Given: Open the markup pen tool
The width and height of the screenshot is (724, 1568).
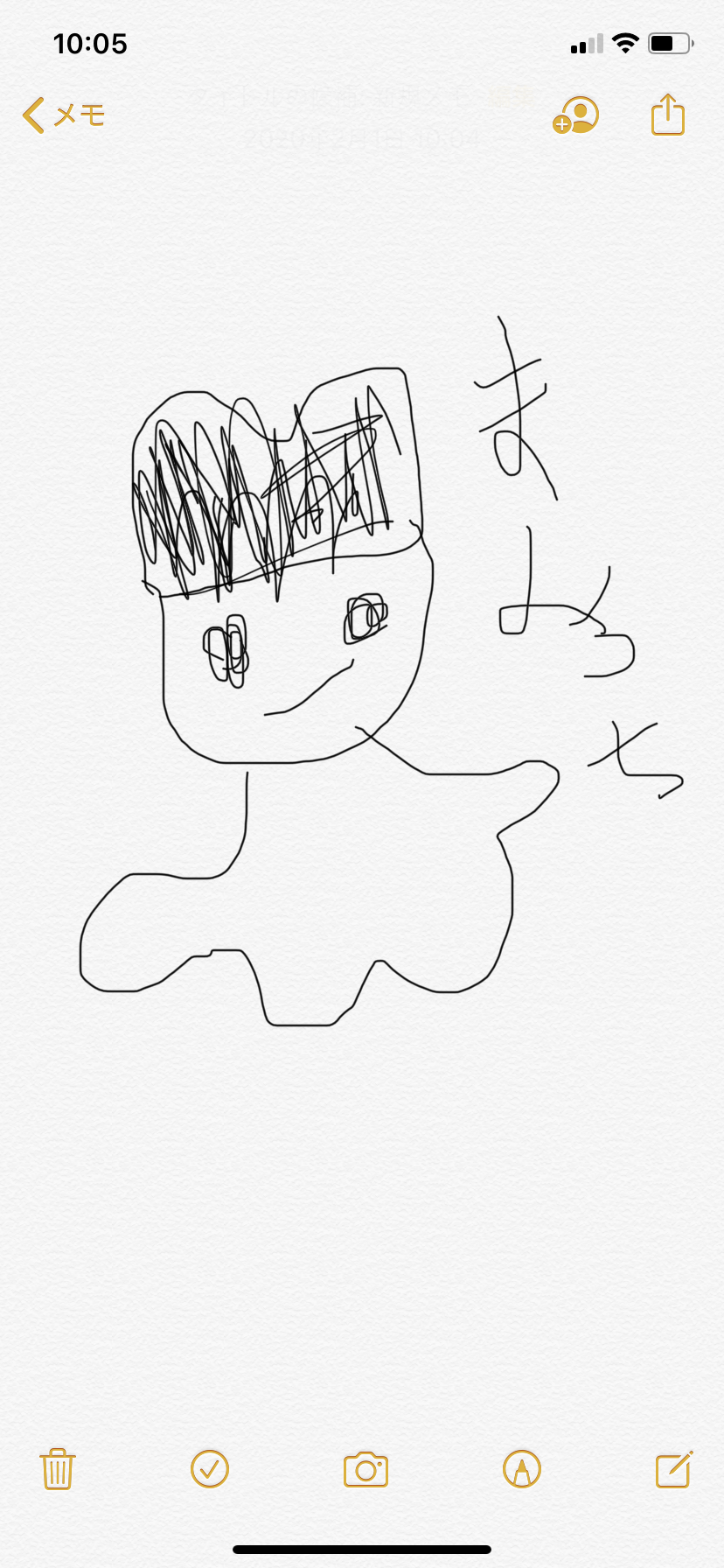Looking at the screenshot, I should (x=522, y=1469).
